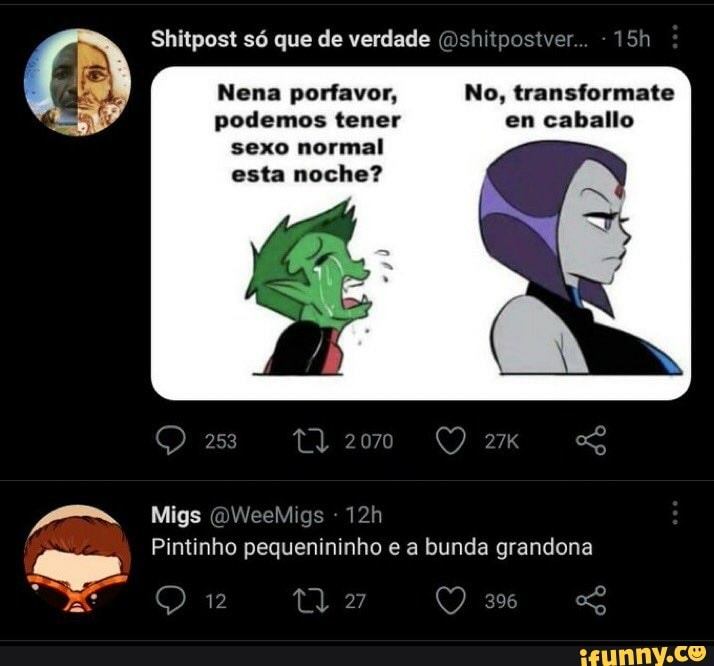The width and height of the screenshot is (714, 666).
Task: Reply to the Shitpost só que de verdade tweet
Action: [173, 441]
